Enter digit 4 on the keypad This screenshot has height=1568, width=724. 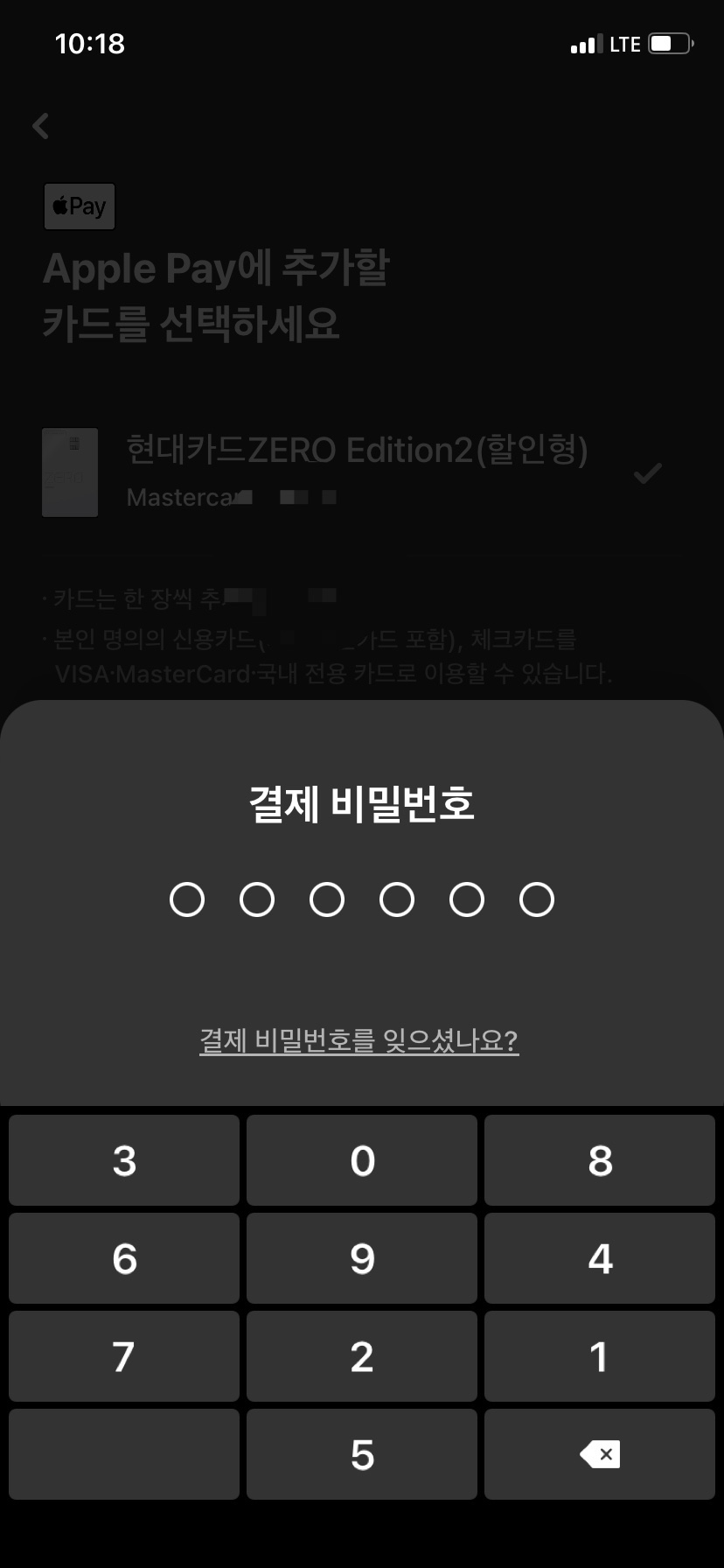(600, 1258)
